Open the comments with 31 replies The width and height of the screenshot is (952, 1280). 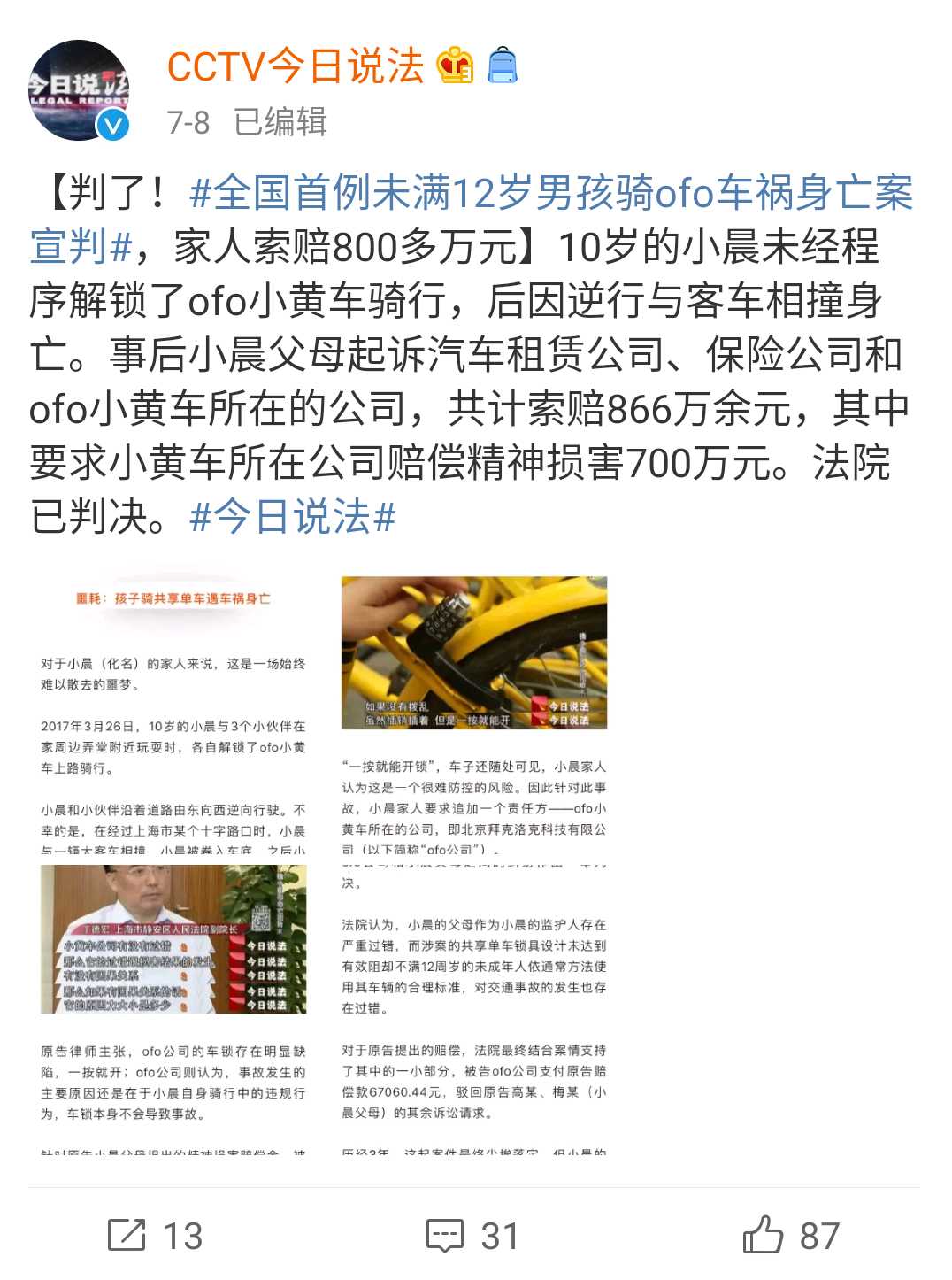pos(472,1236)
